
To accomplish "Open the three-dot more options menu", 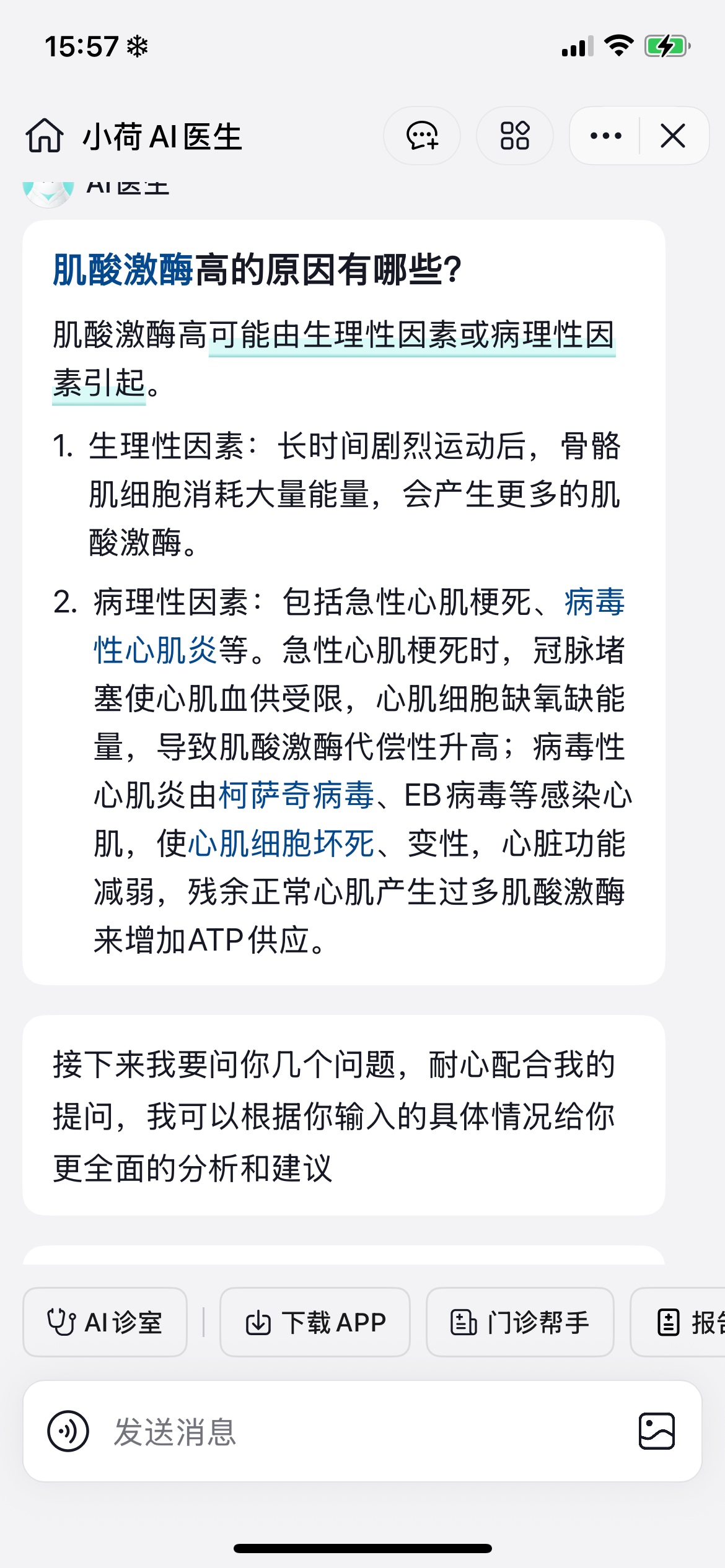I will (x=605, y=136).
